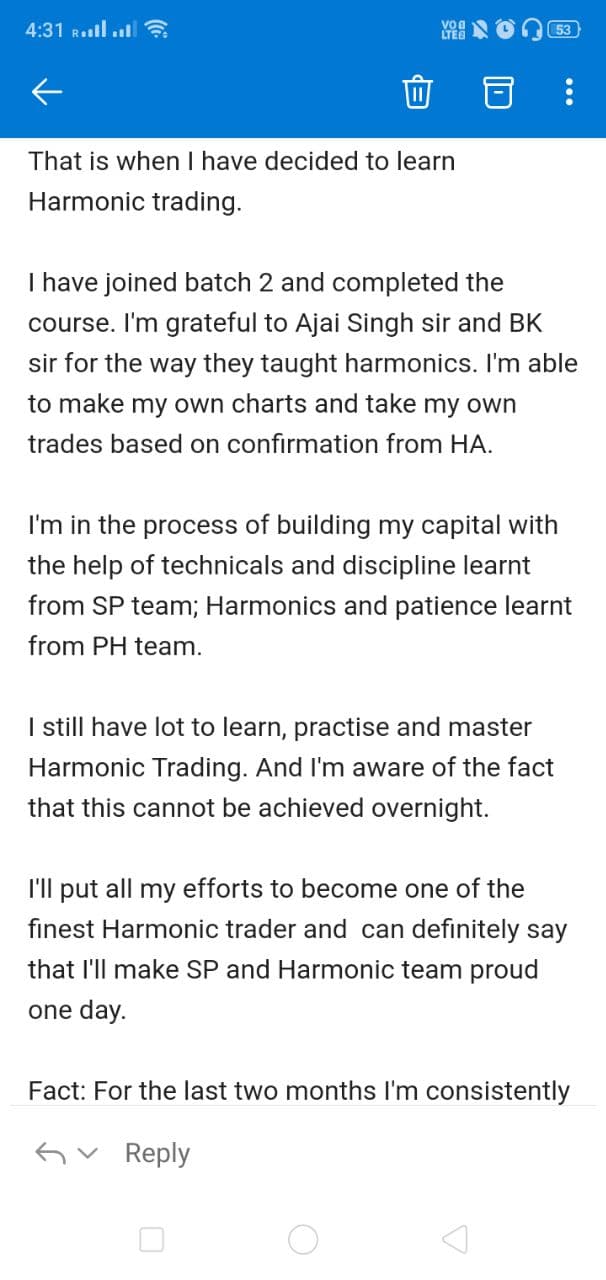Tap the system home button

coord(303,1240)
